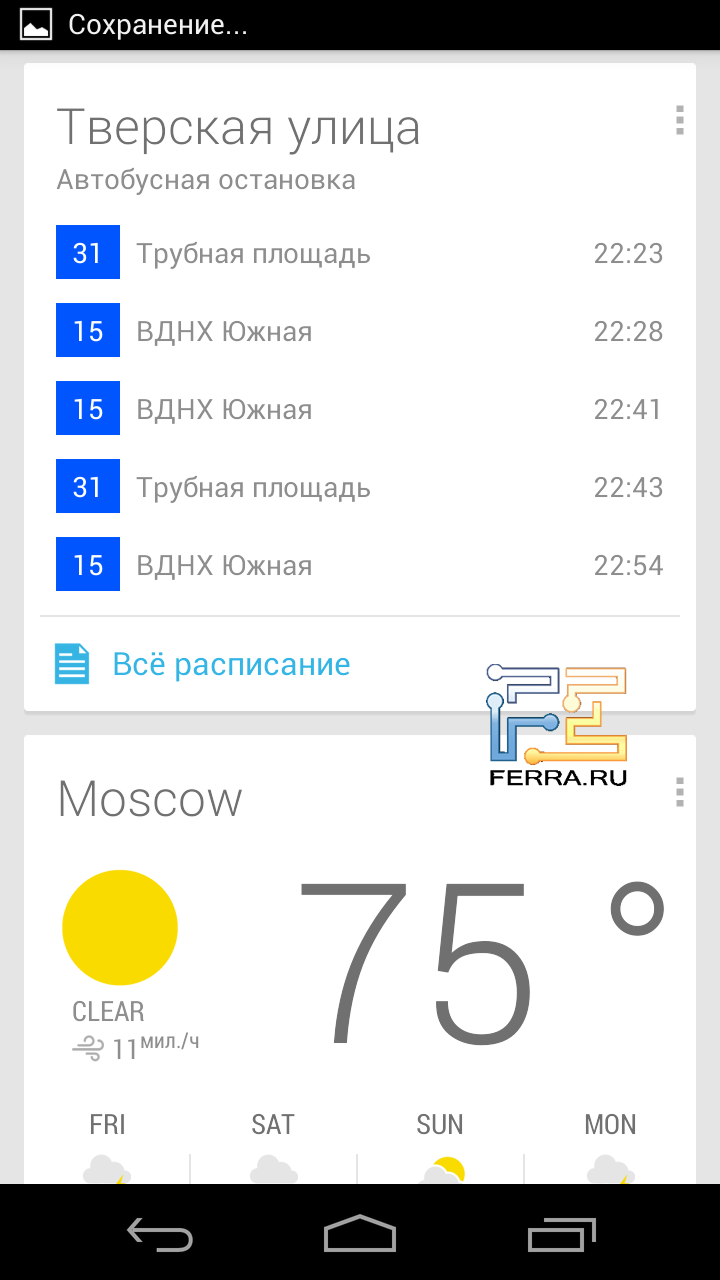Screen dimensions: 720x1280
Task: Select bus 15 ВДНХ Южная at 22:28
Action: [x=360, y=331]
